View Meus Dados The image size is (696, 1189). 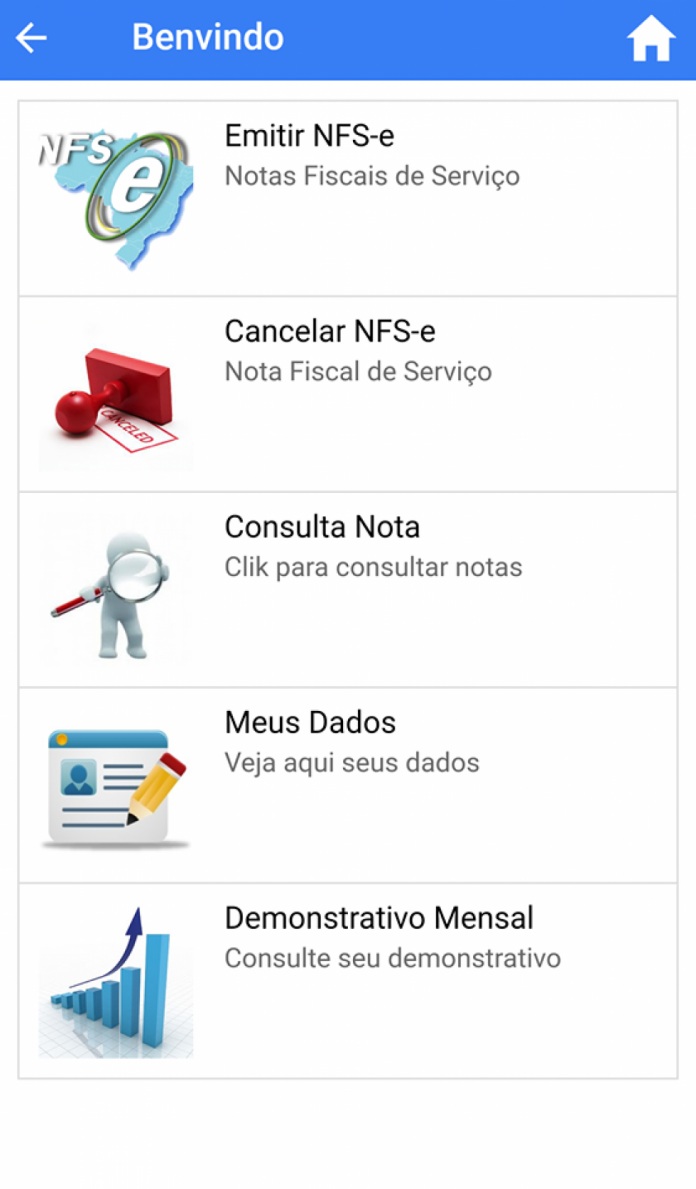click(x=348, y=785)
